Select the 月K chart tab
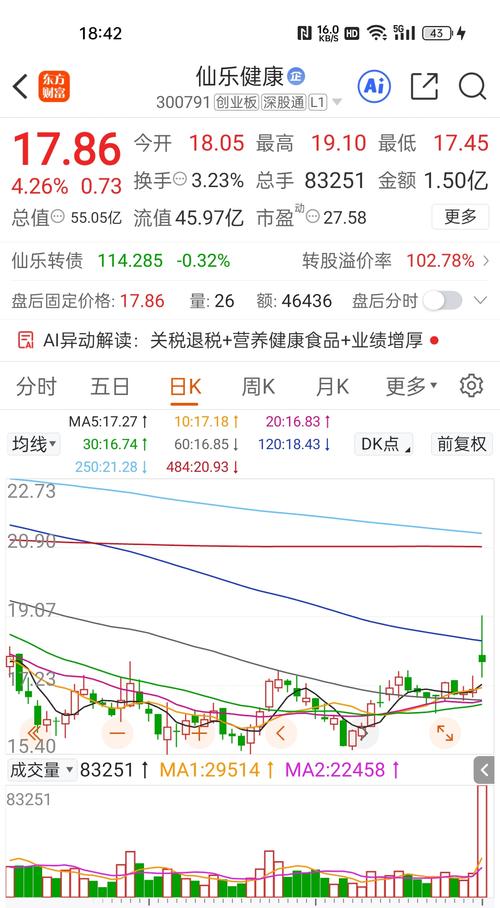The height and width of the screenshot is (908, 500). pyautogui.click(x=333, y=386)
